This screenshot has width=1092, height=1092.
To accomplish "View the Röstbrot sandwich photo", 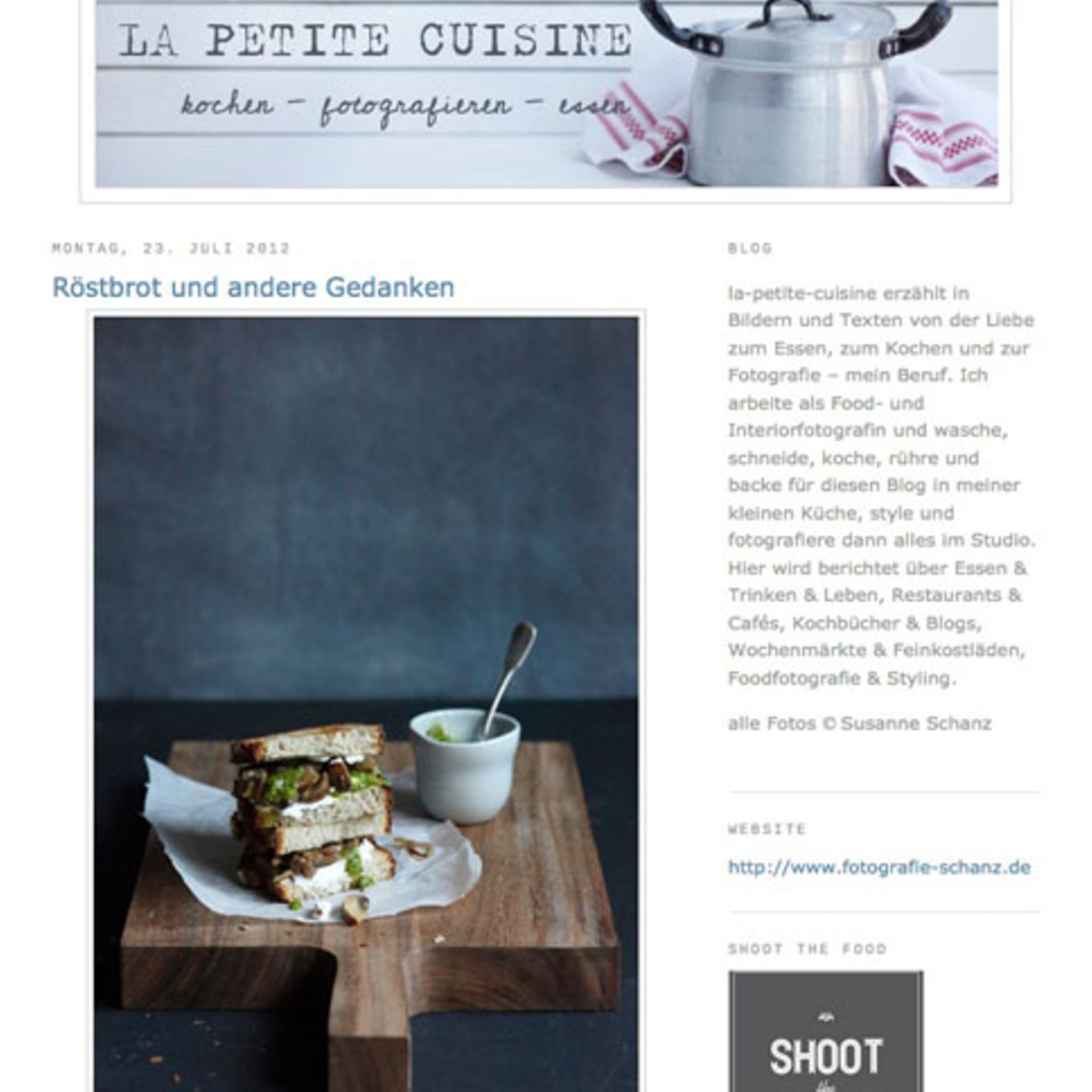I will [x=366, y=701].
